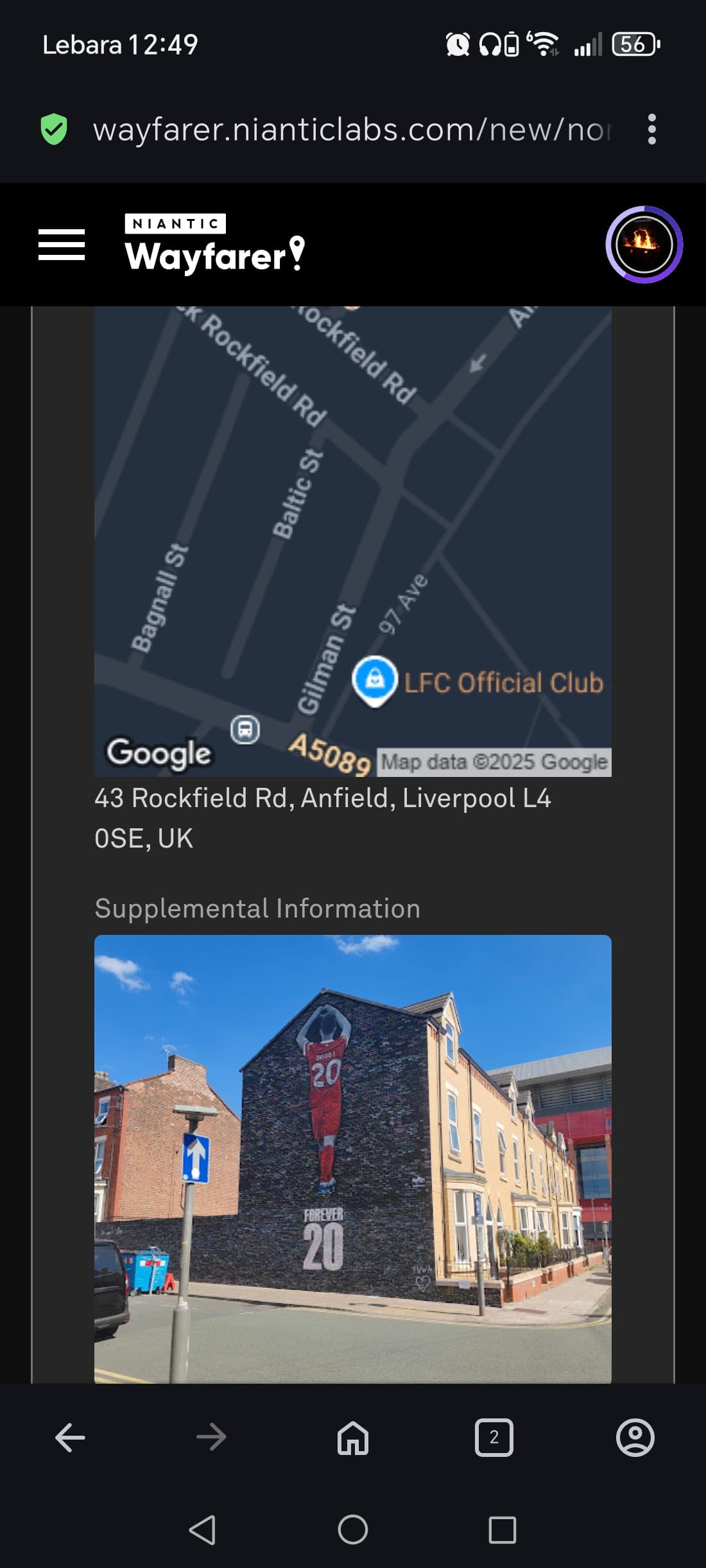Open the browser overflow menu
This screenshot has height=1568, width=706.
(x=651, y=130)
